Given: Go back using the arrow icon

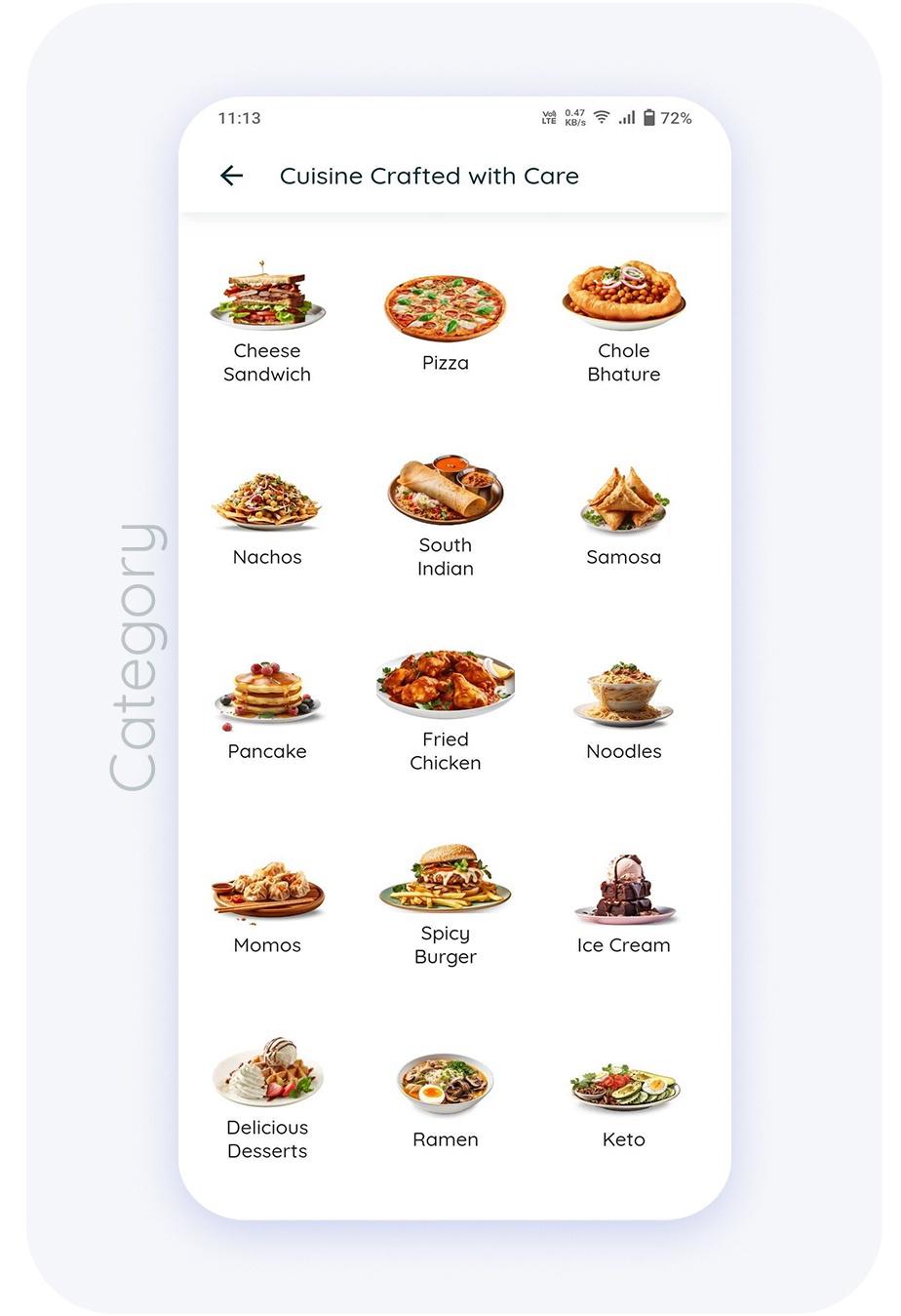Looking at the screenshot, I should point(231,176).
